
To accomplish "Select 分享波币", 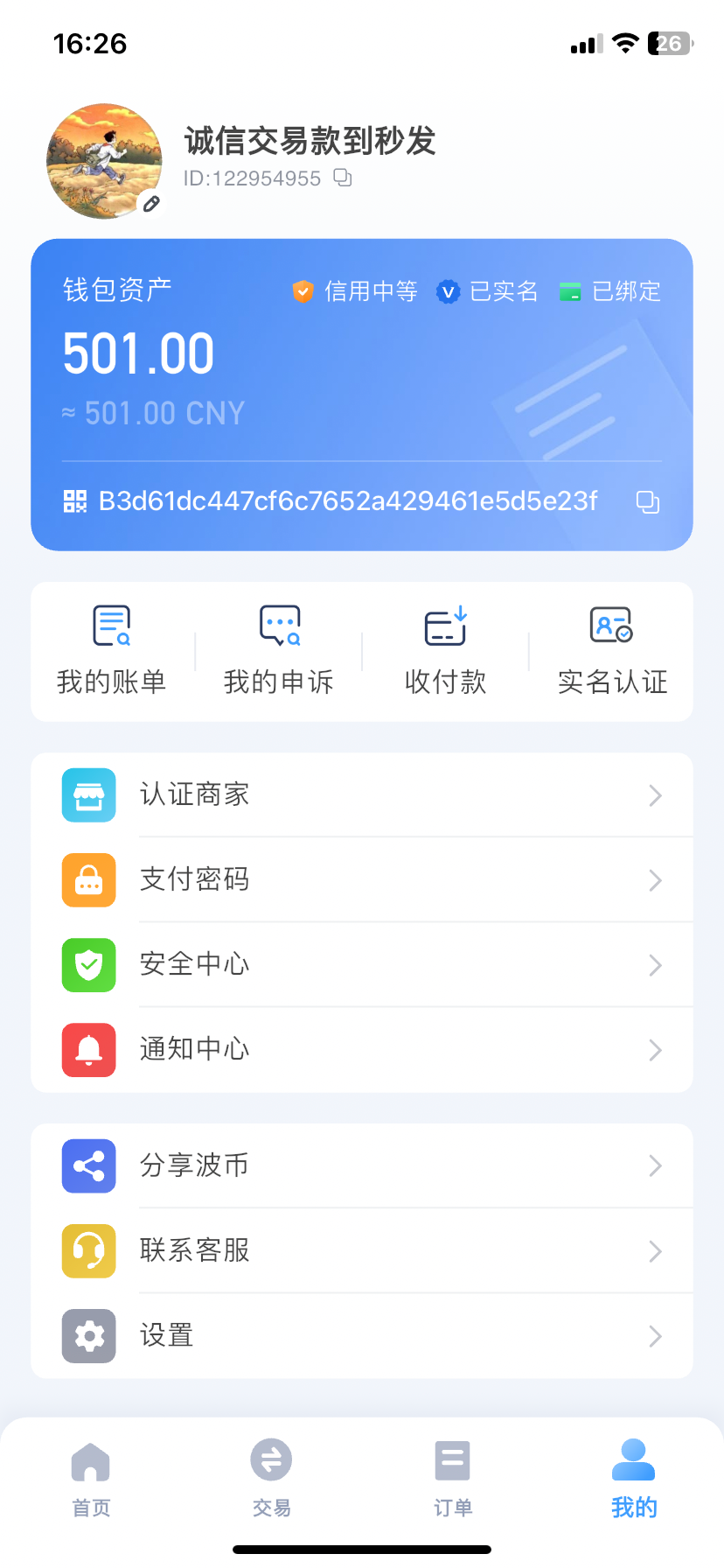I will point(362,1165).
